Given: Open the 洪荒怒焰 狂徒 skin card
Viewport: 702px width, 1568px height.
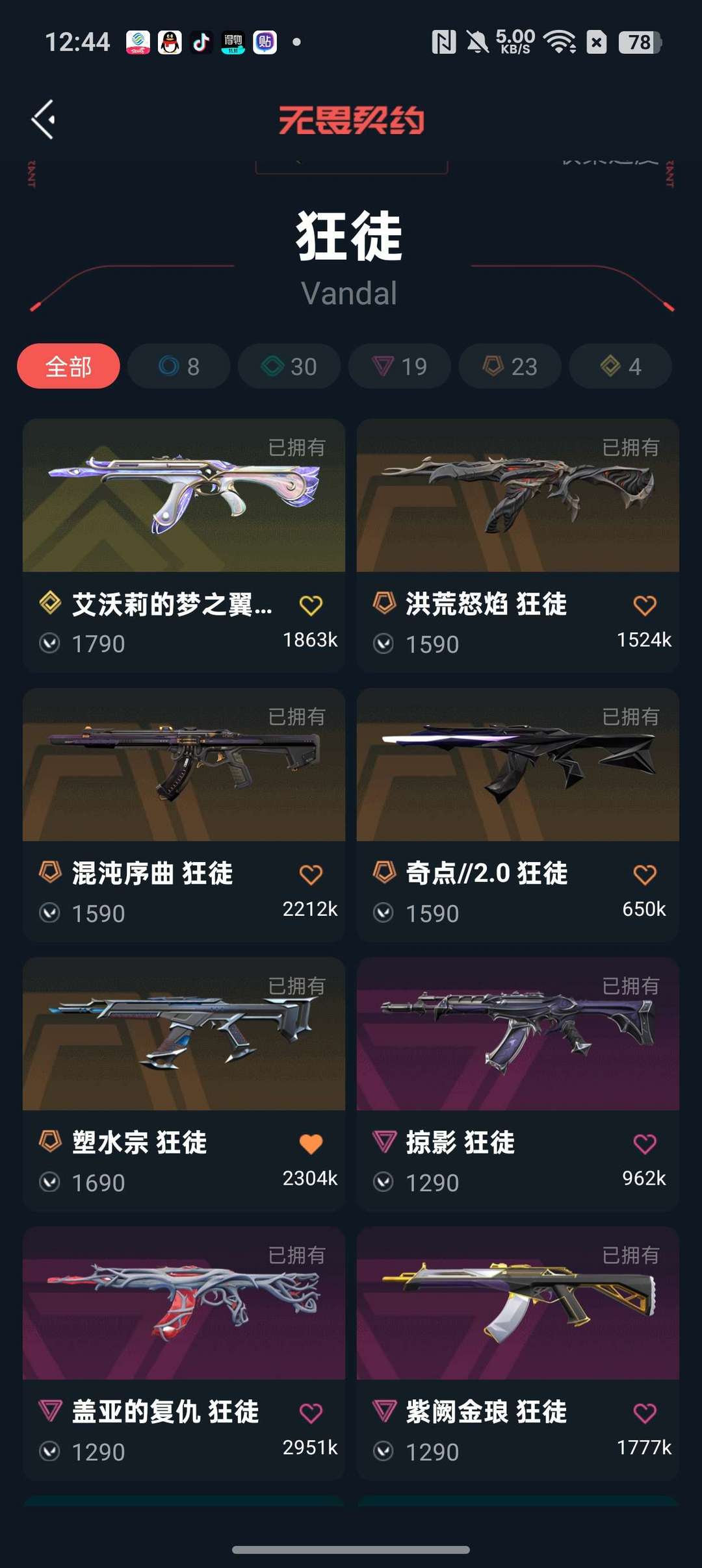Looking at the screenshot, I should click(x=518, y=546).
